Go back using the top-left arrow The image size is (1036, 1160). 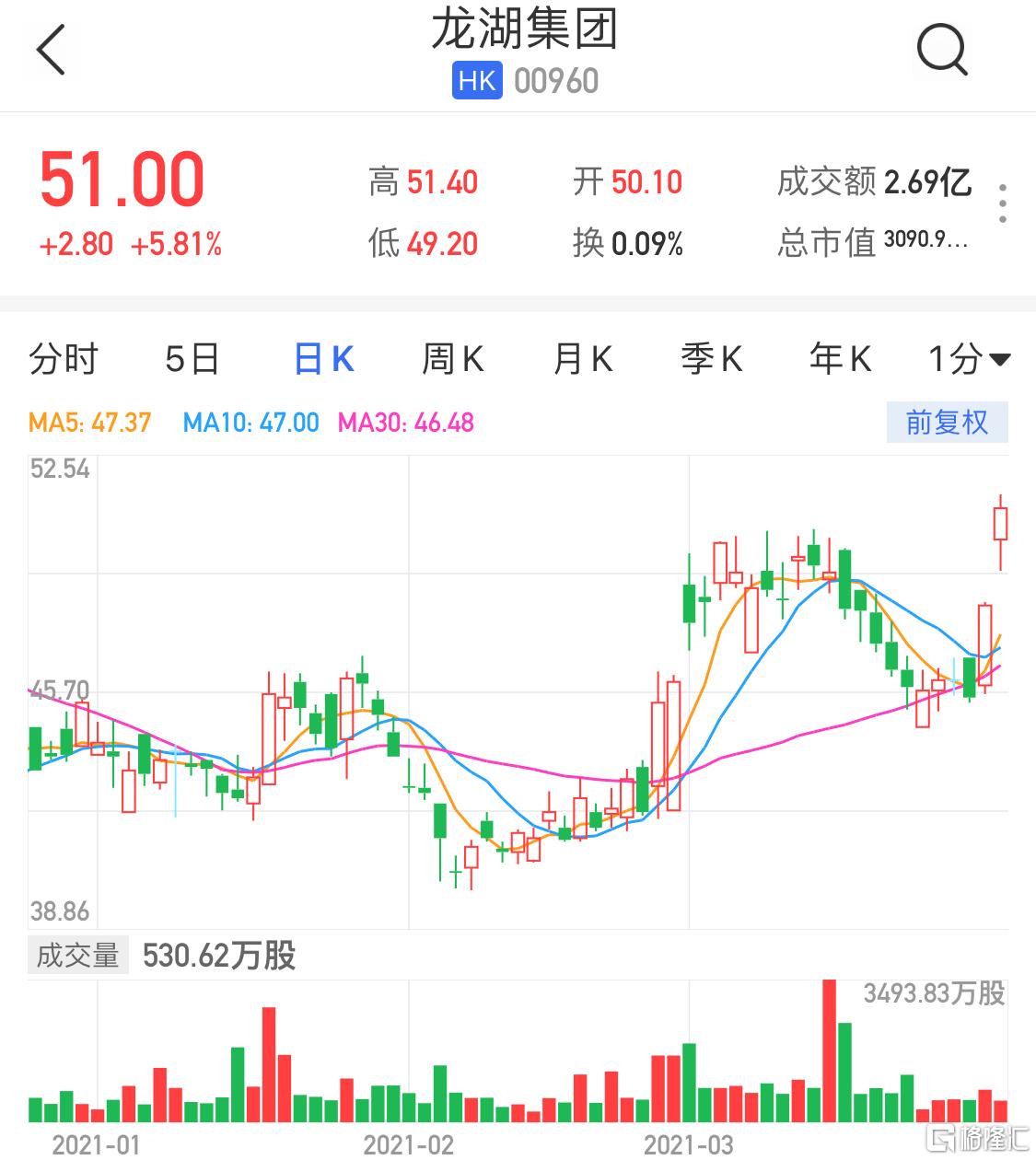52,50
